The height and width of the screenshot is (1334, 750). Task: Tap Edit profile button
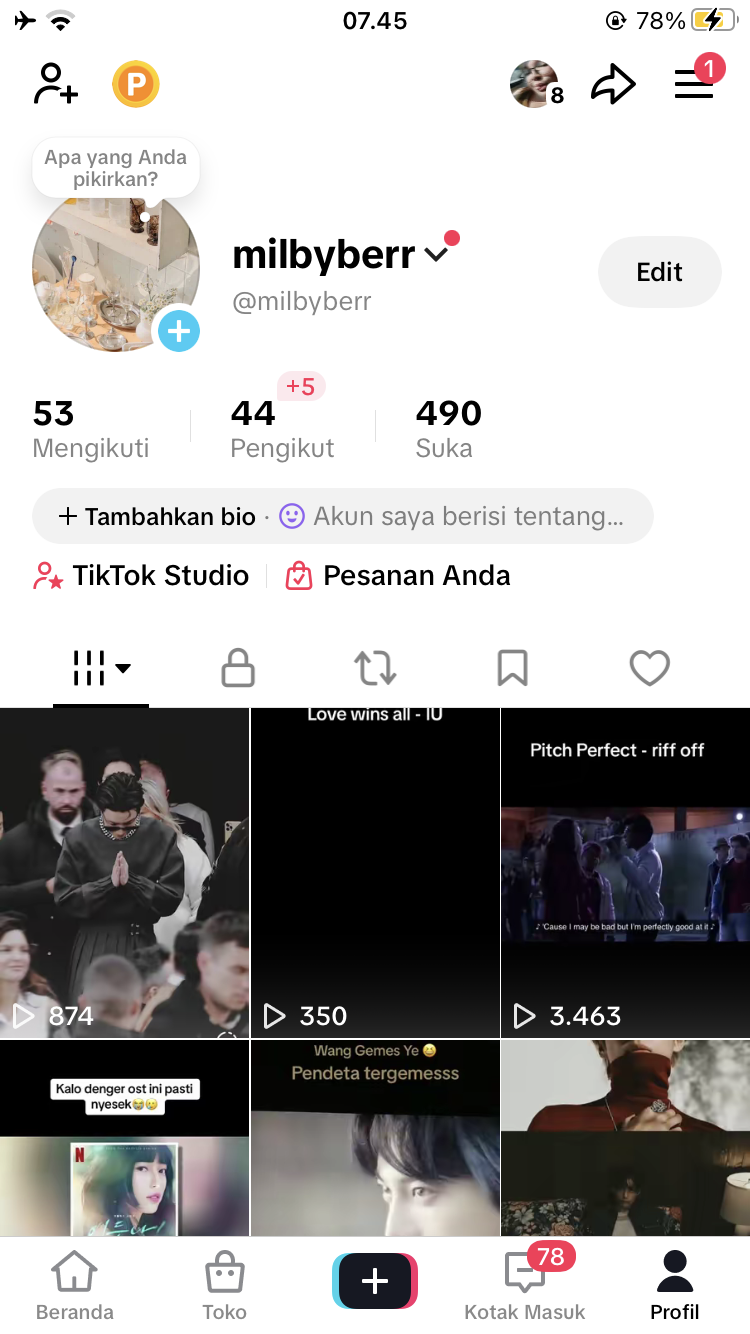tap(659, 272)
